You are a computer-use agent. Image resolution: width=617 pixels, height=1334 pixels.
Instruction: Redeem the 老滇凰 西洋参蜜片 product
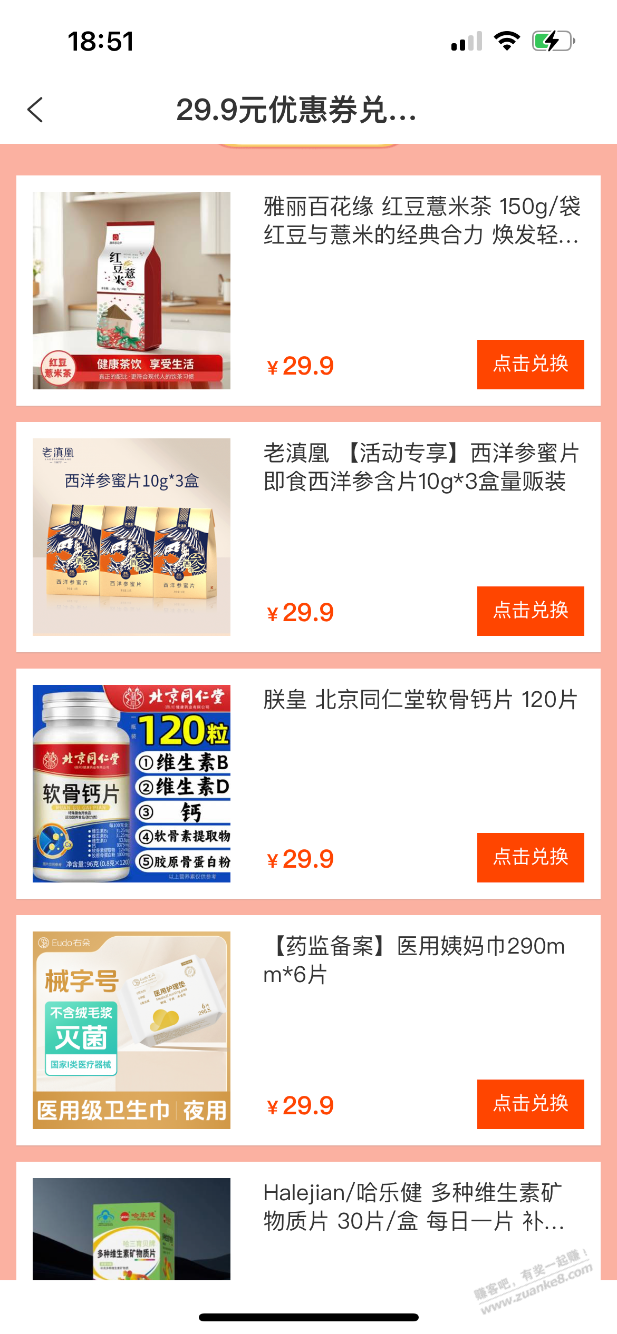click(530, 611)
